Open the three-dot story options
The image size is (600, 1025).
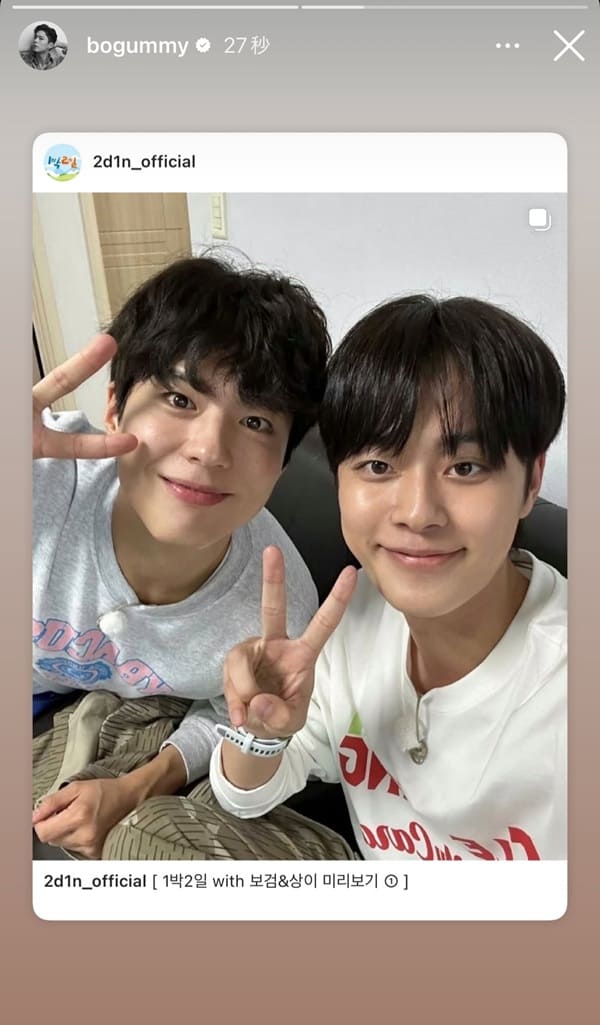point(508,46)
